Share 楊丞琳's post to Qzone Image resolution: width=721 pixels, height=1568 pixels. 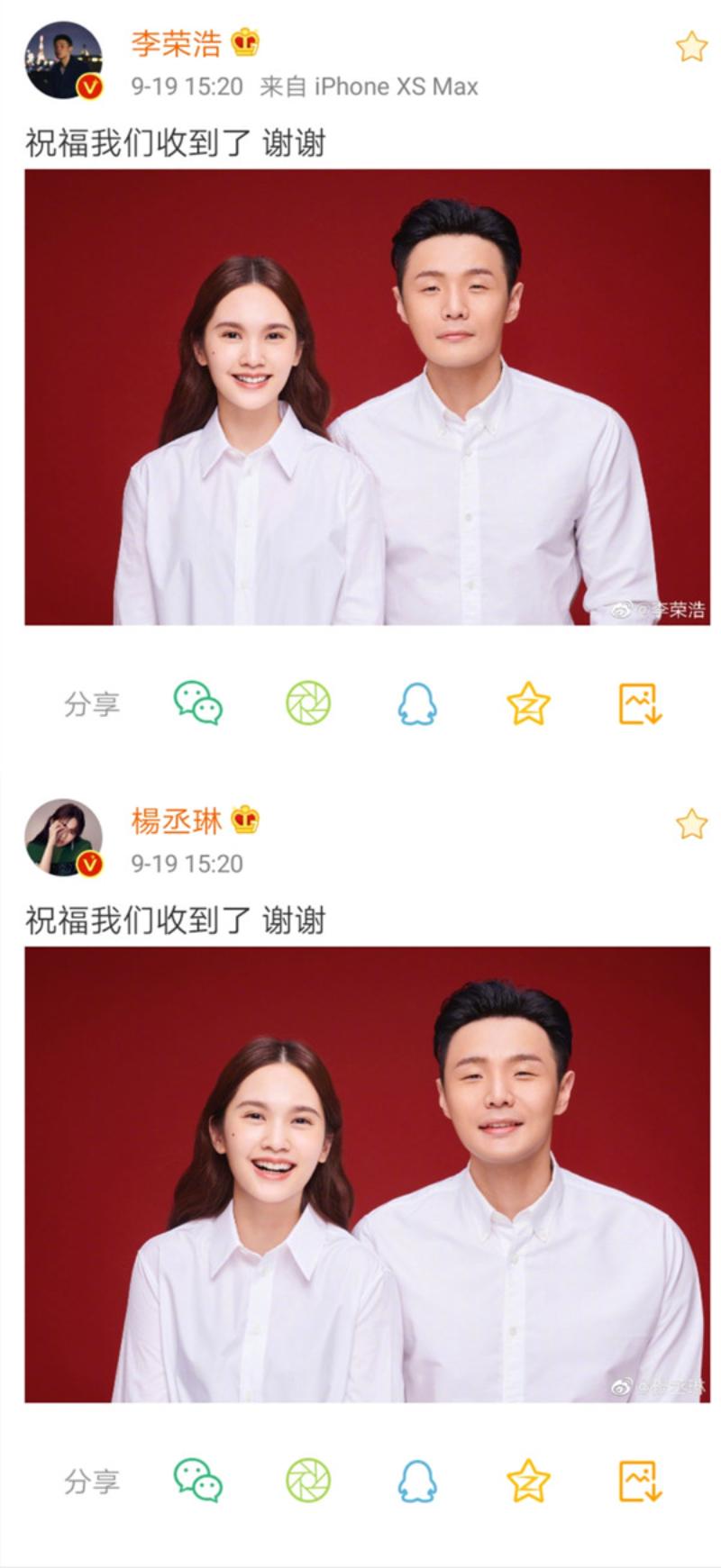[x=528, y=1481]
